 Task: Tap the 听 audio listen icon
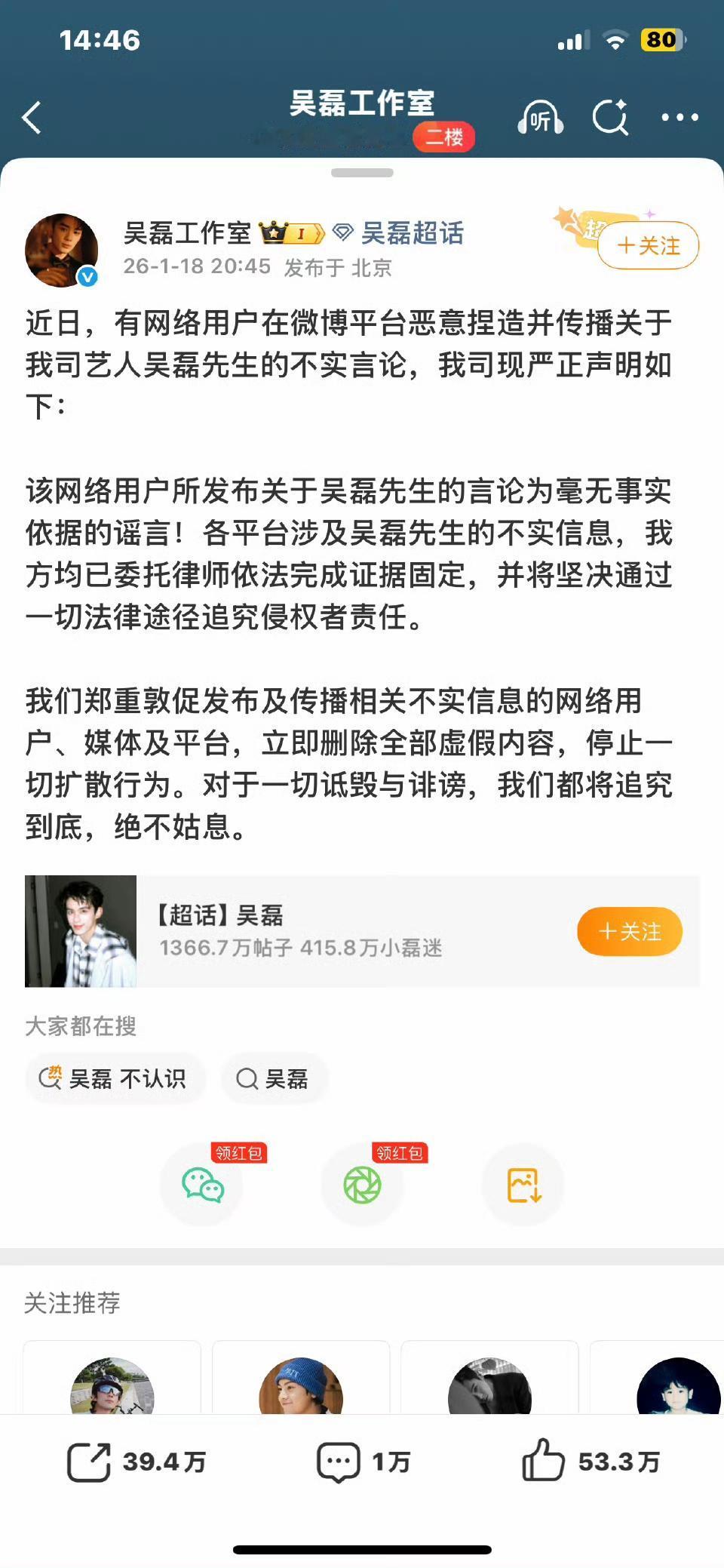point(540,117)
